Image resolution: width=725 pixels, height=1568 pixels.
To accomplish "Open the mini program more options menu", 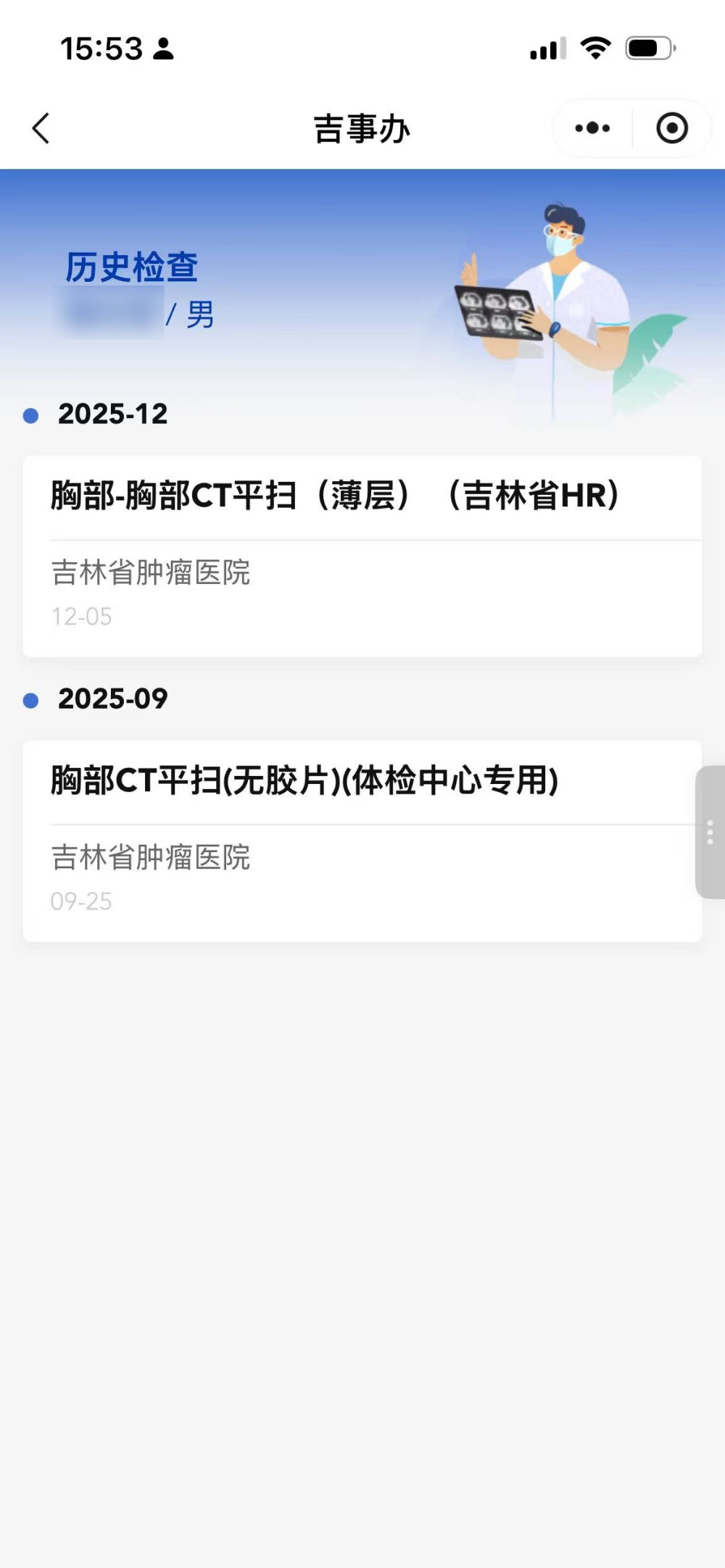I will [x=592, y=129].
